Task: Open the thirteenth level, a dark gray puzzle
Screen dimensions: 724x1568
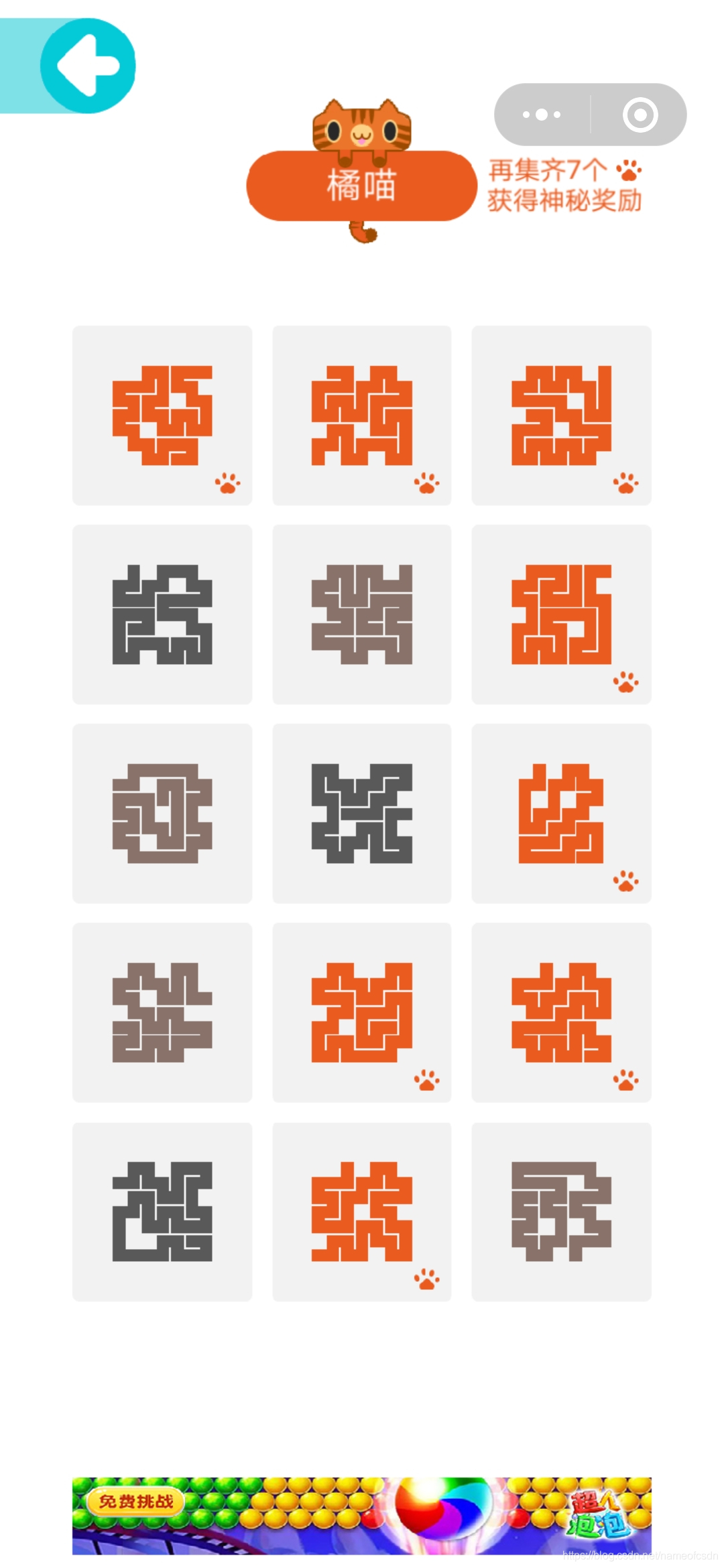Action: pyautogui.click(x=162, y=1212)
